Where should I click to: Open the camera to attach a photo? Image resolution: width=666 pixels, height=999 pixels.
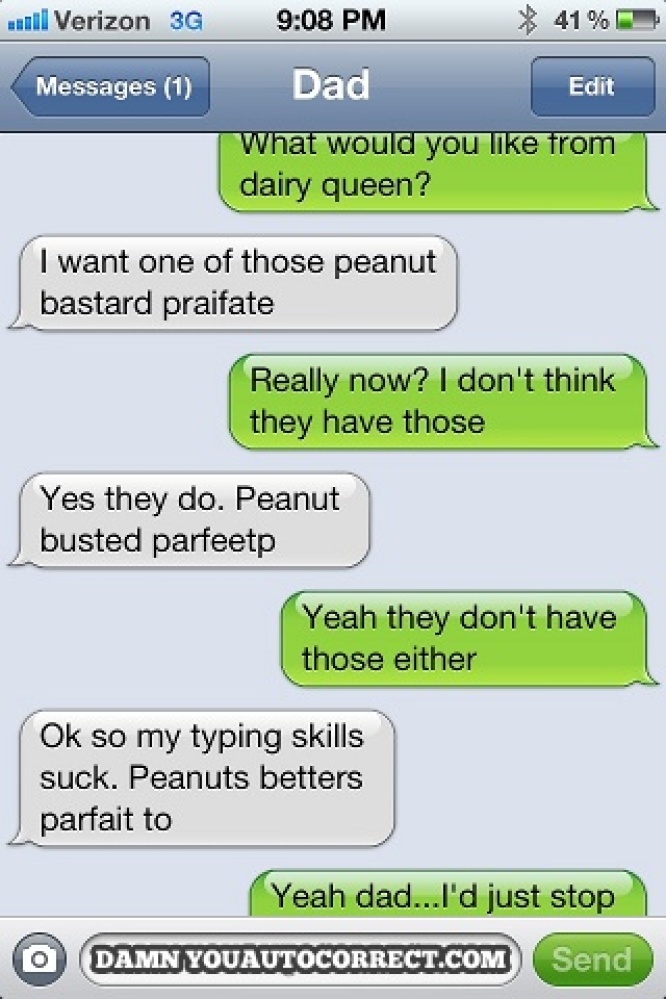tap(39, 959)
